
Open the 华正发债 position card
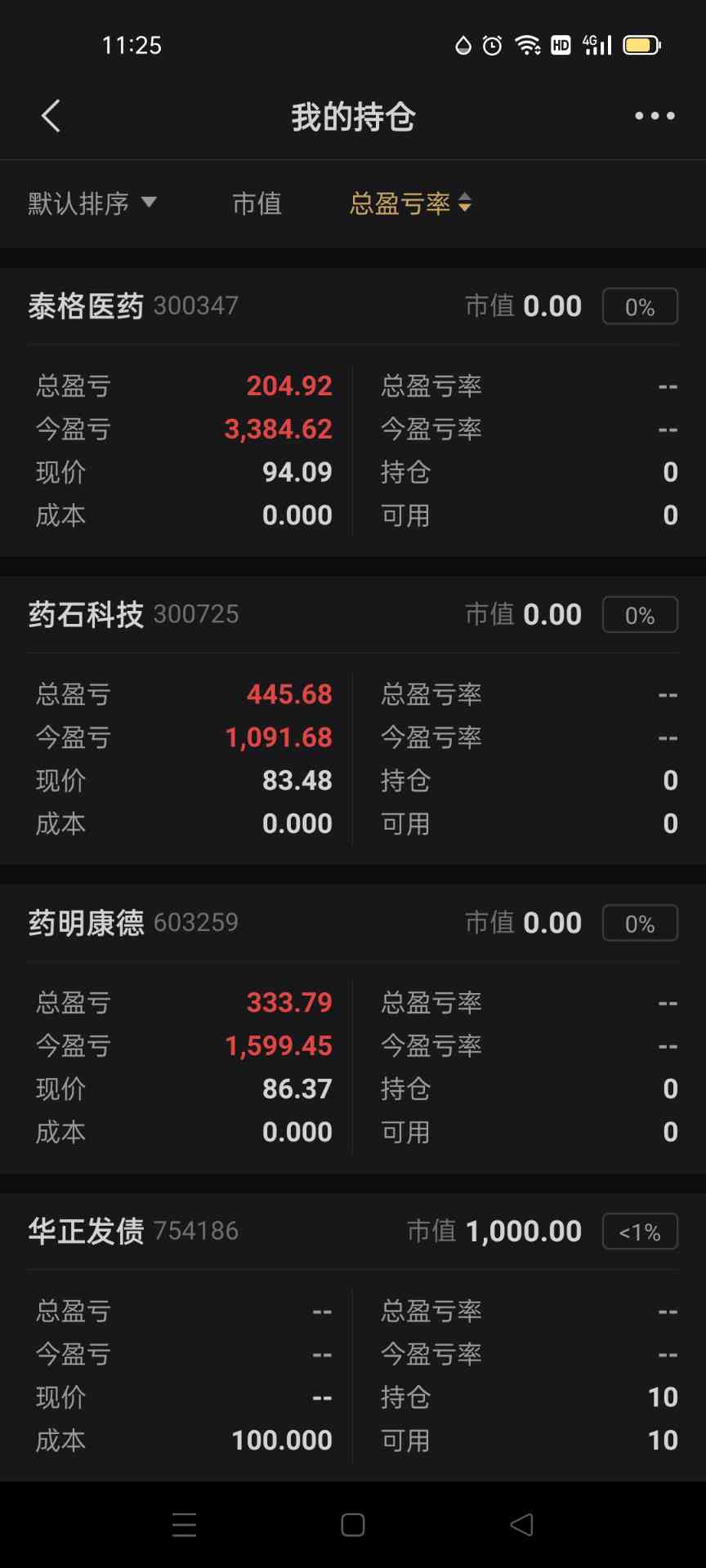86,1231
